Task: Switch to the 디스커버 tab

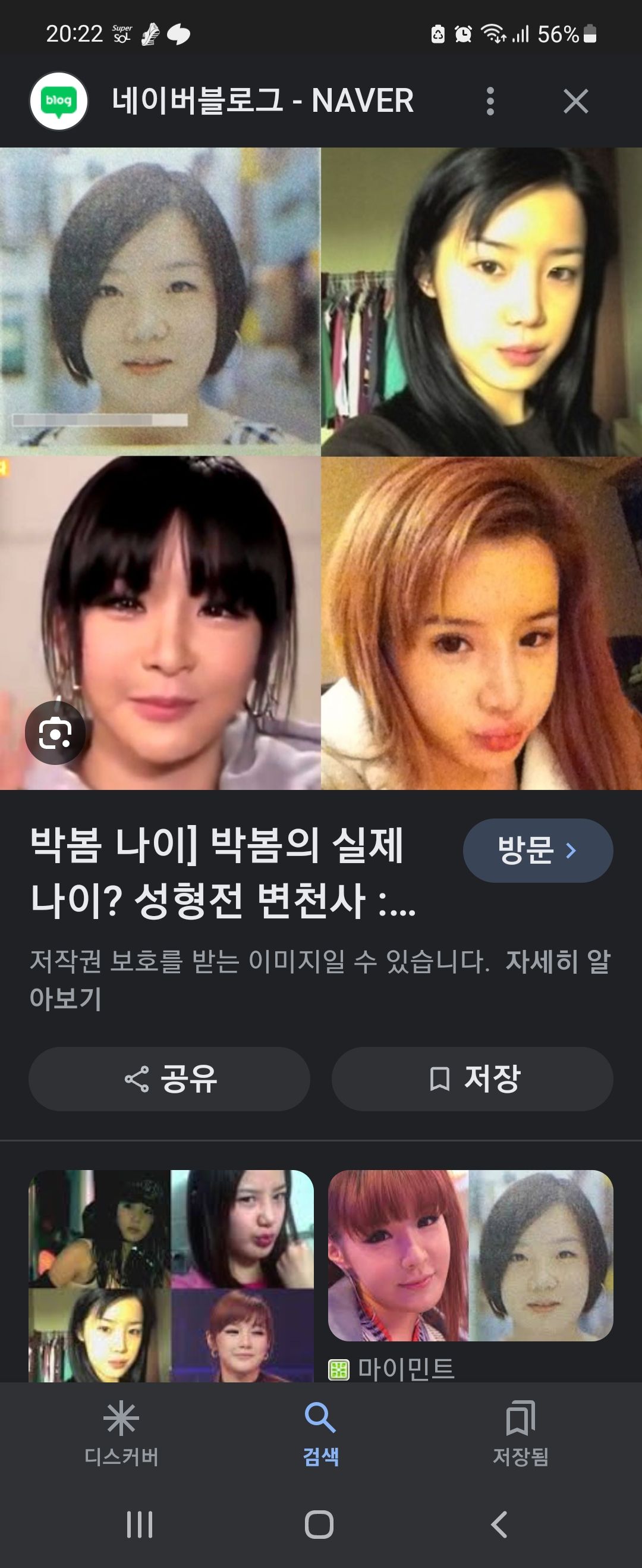Action: click(121, 1433)
